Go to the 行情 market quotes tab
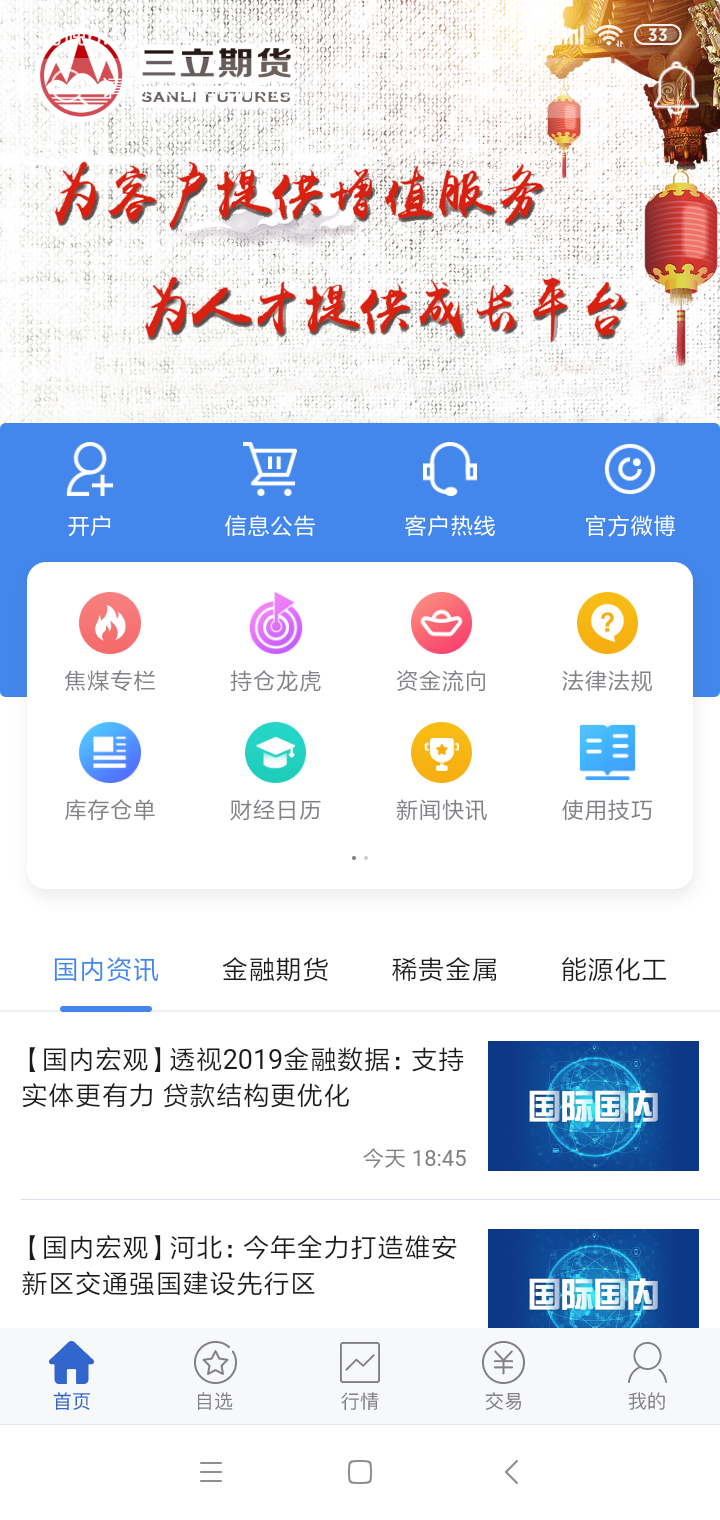Screen dimensions: 720x1520 [359, 1375]
